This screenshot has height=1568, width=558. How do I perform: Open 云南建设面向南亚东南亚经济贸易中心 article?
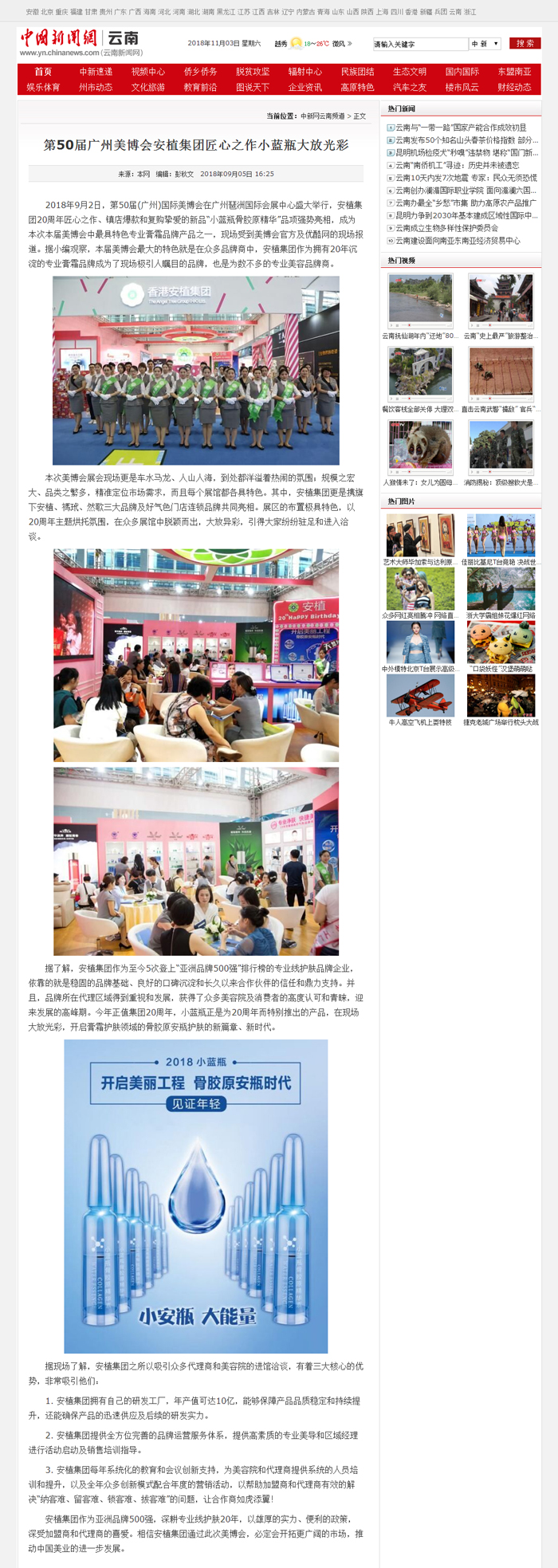click(458, 241)
